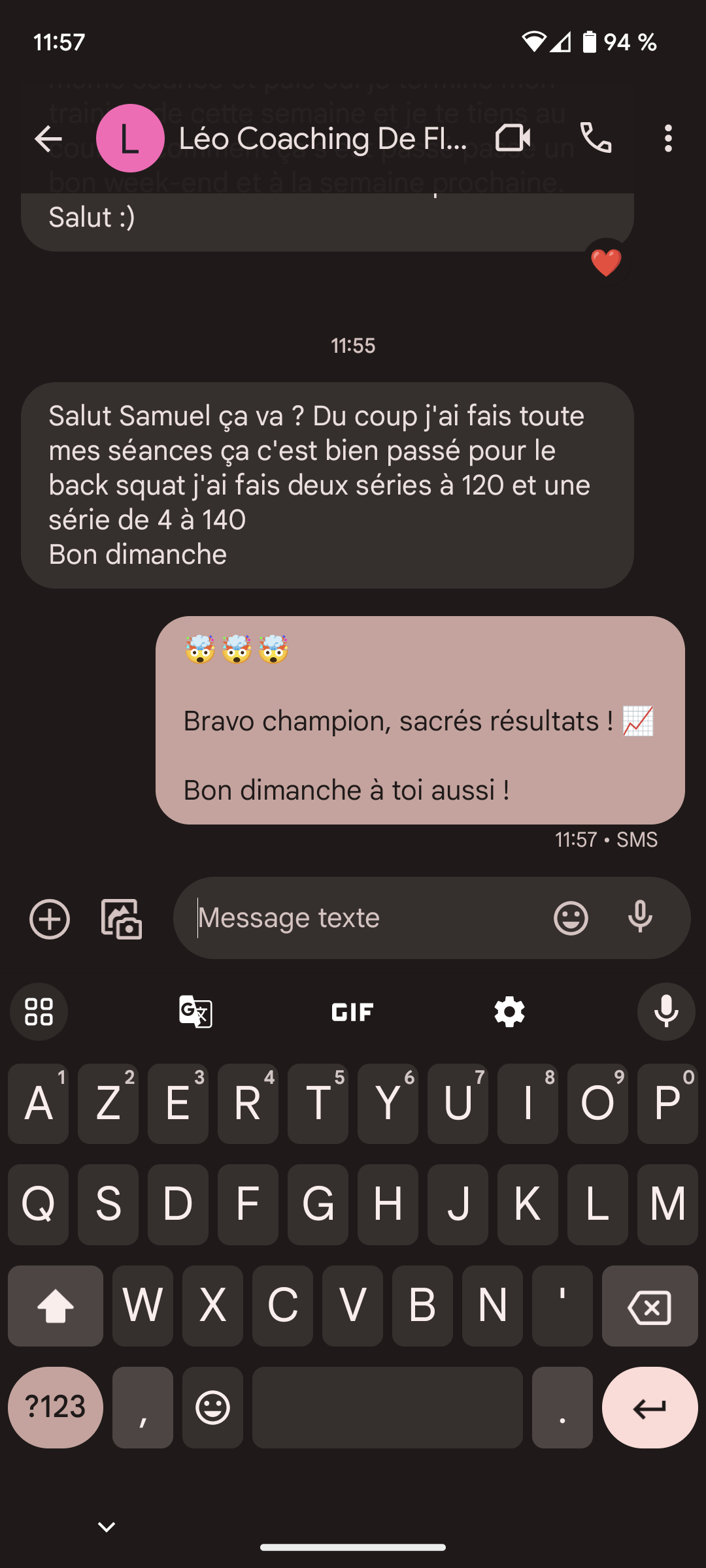Place a voice call to Léo
This screenshot has width=706, height=1568.
596,139
